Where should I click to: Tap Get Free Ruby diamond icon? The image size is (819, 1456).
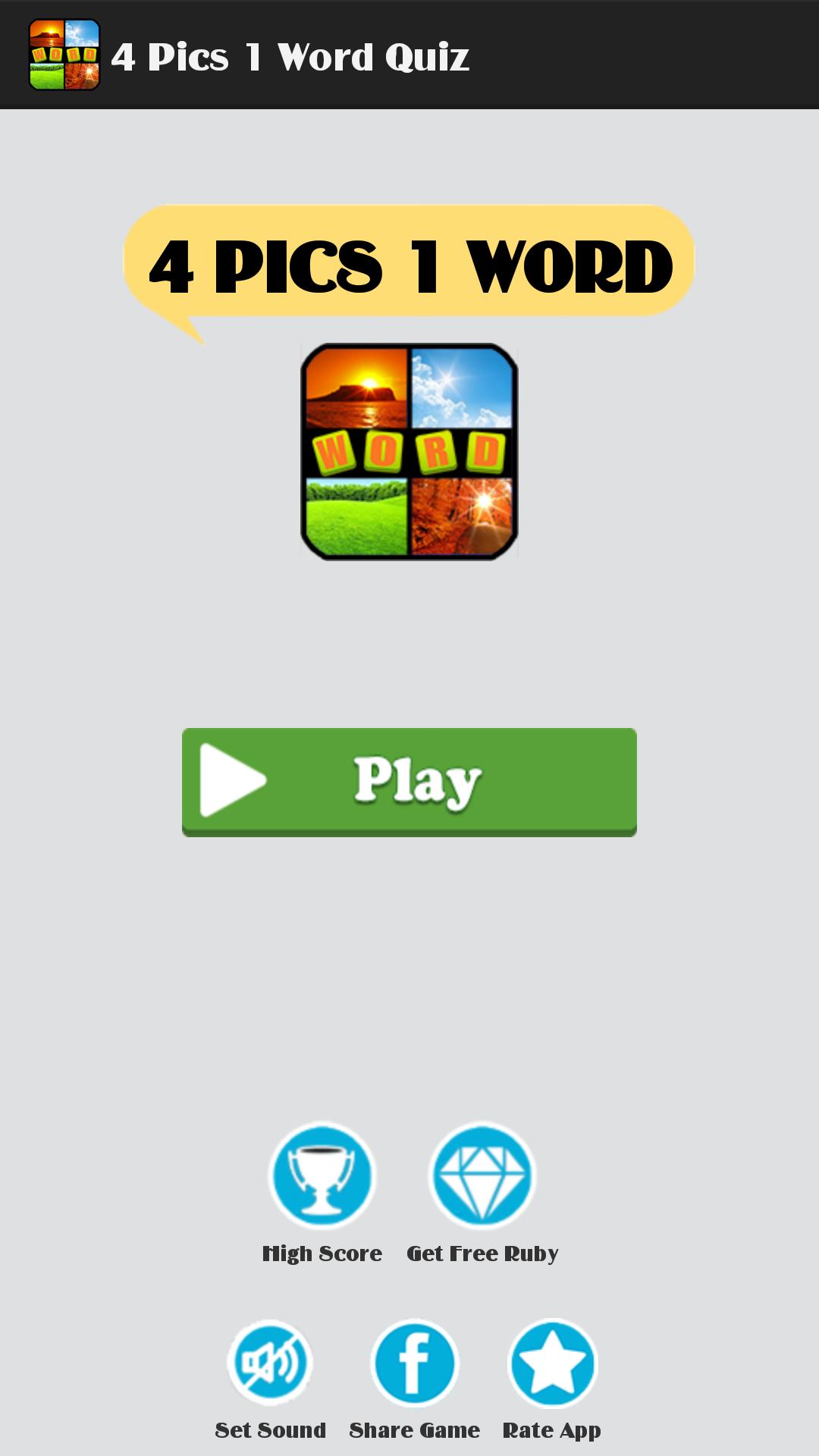point(482,1175)
